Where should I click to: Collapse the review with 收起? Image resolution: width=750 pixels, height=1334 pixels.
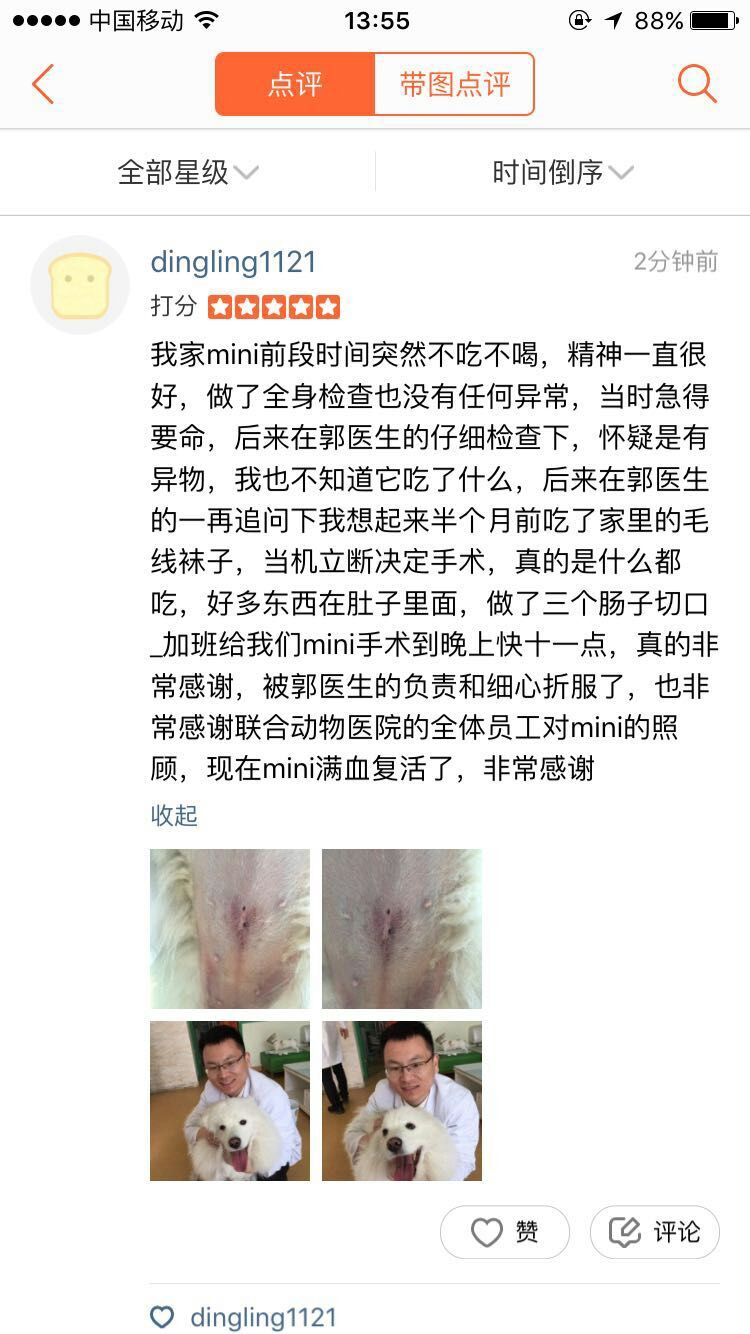[174, 815]
